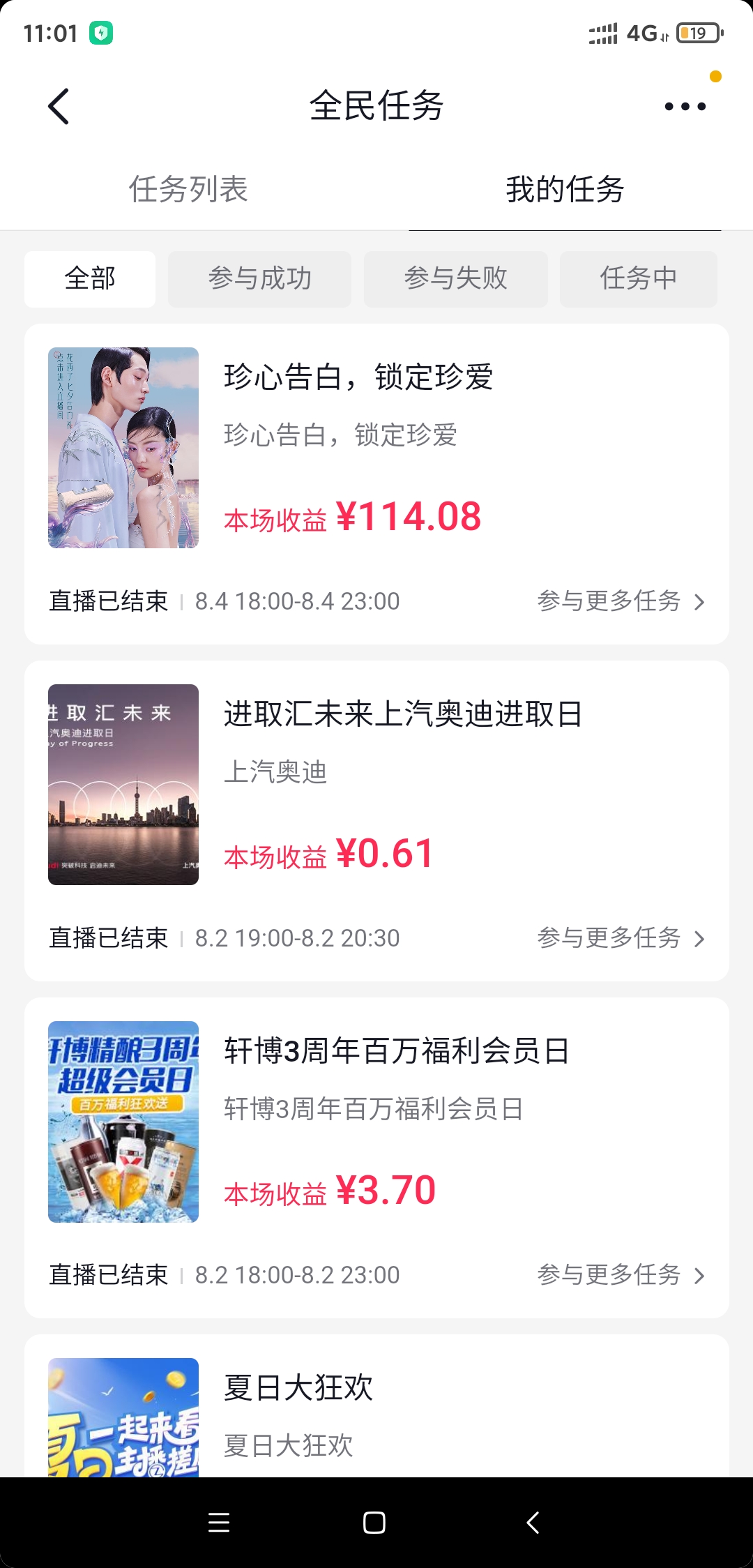The image size is (753, 1568).
Task: Switch to the 任务列表 tab
Action: 189,190
